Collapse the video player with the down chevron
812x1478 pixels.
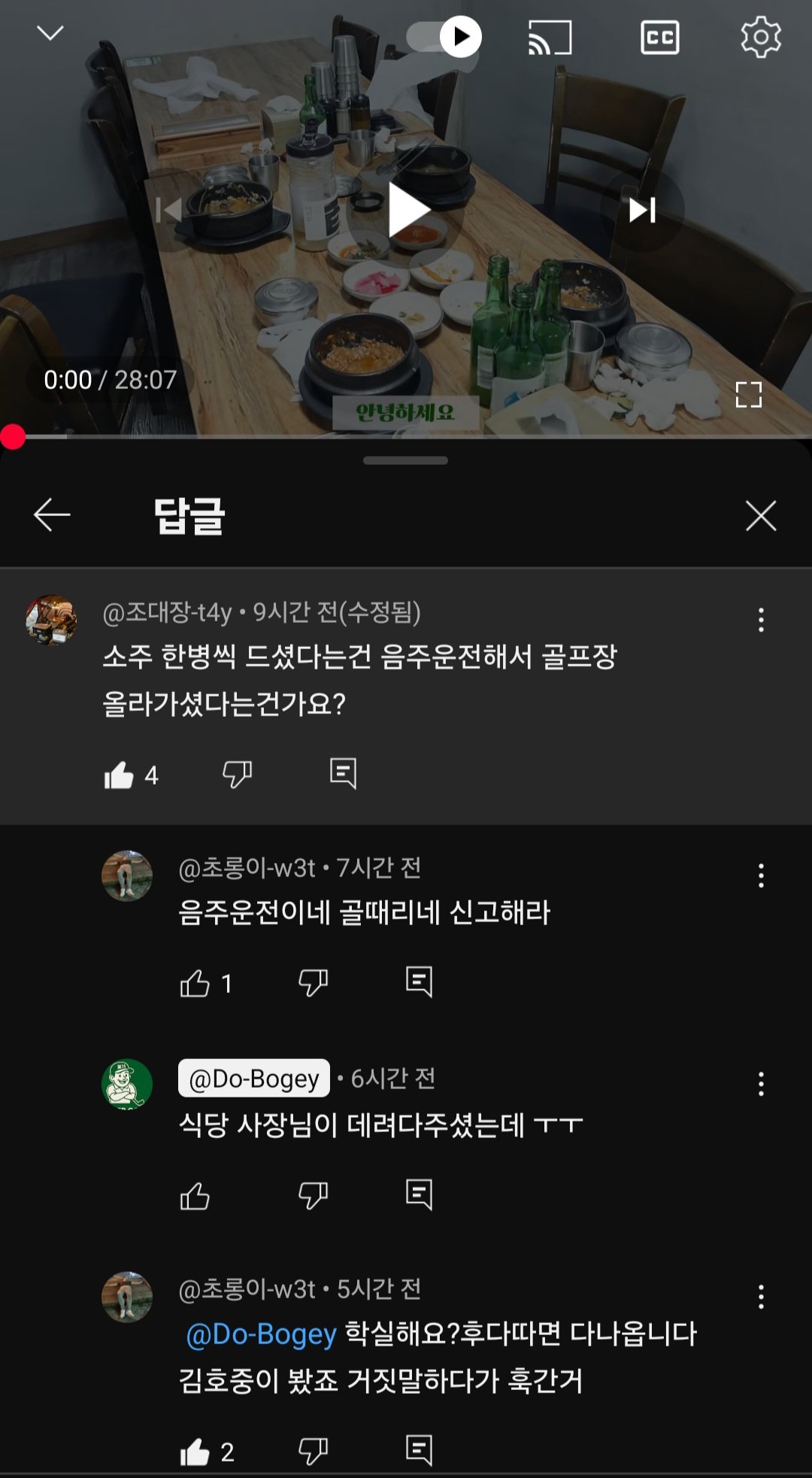[x=49, y=33]
